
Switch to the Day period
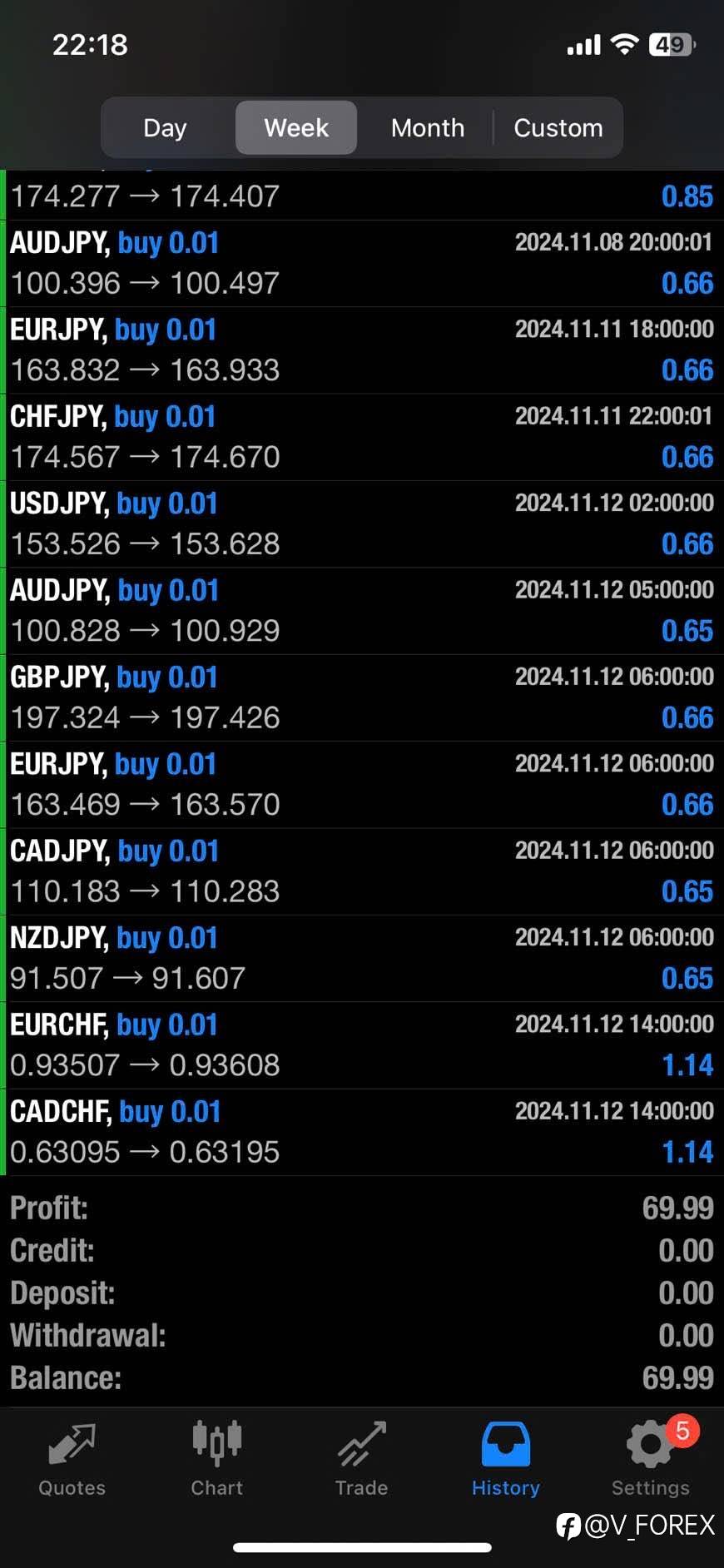[x=165, y=128]
